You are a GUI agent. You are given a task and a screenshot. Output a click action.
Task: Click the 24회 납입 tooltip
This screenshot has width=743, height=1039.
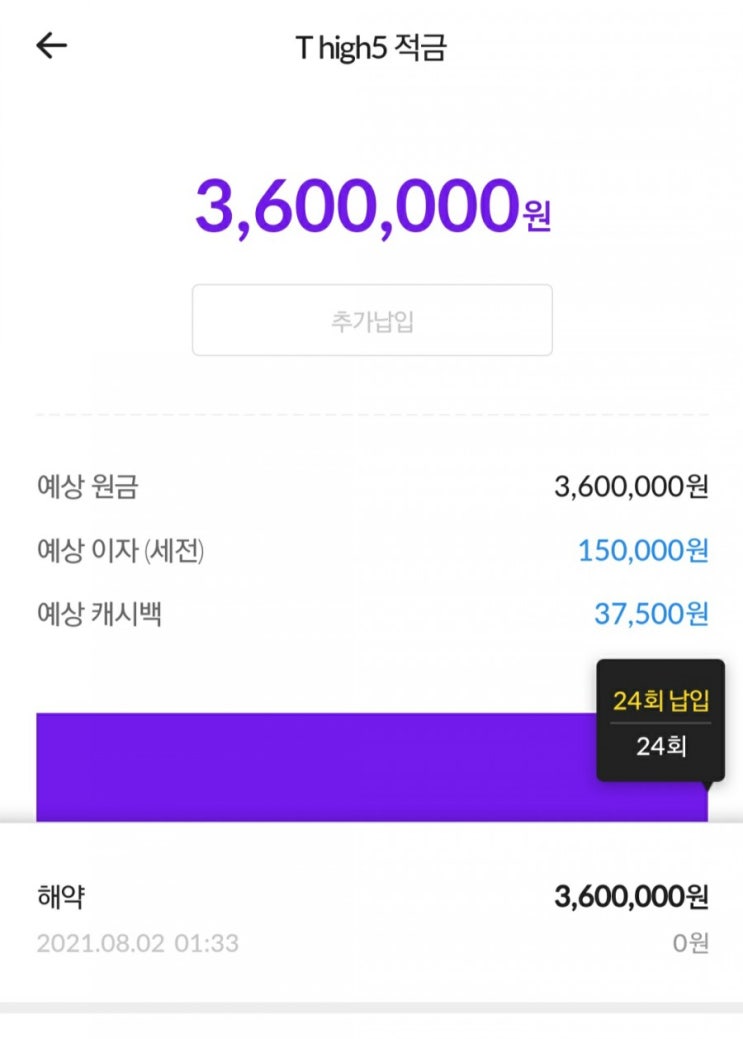tap(659, 700)
